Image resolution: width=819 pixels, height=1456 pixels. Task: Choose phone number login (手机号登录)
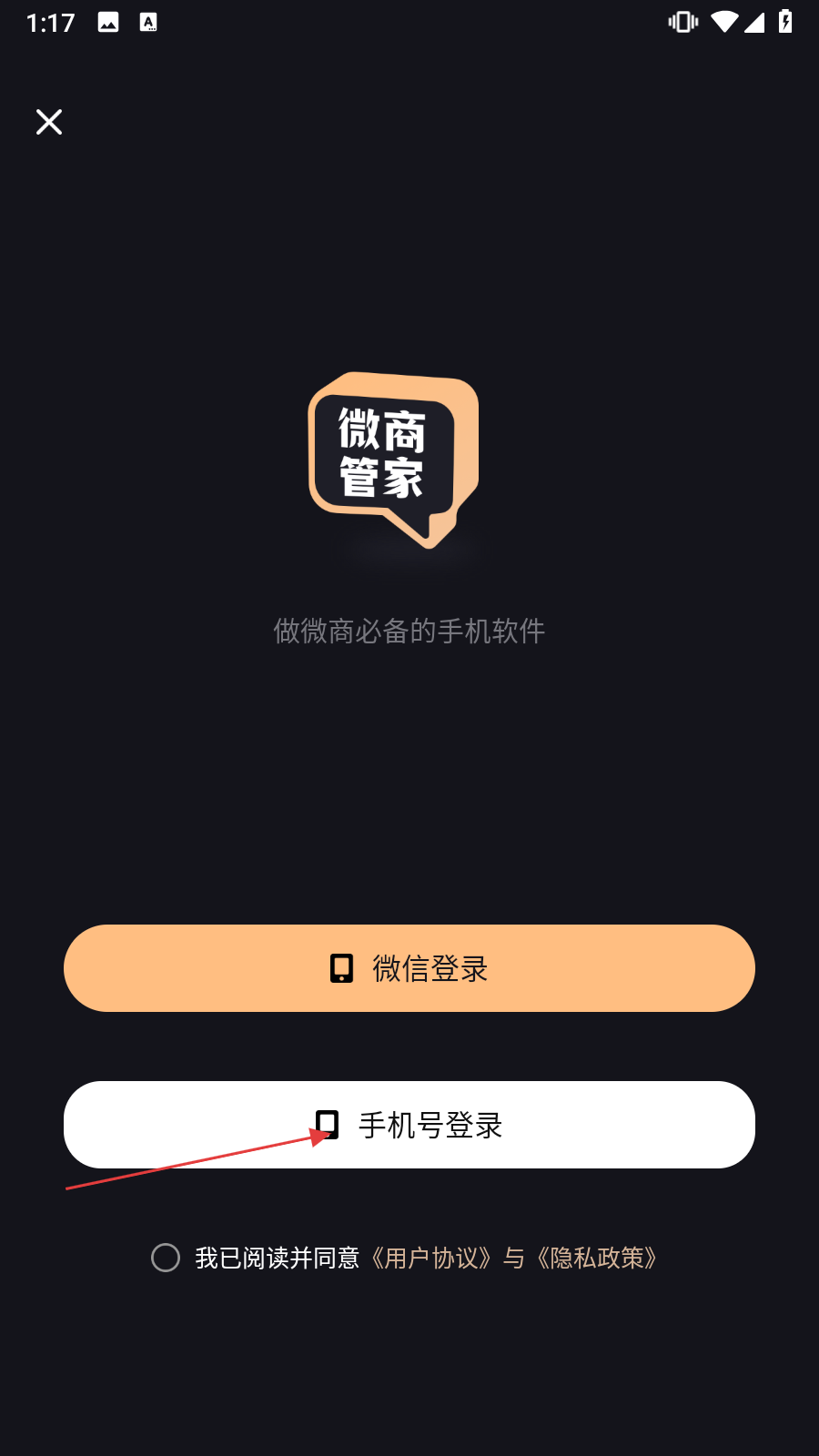[x=409, y=1125]
